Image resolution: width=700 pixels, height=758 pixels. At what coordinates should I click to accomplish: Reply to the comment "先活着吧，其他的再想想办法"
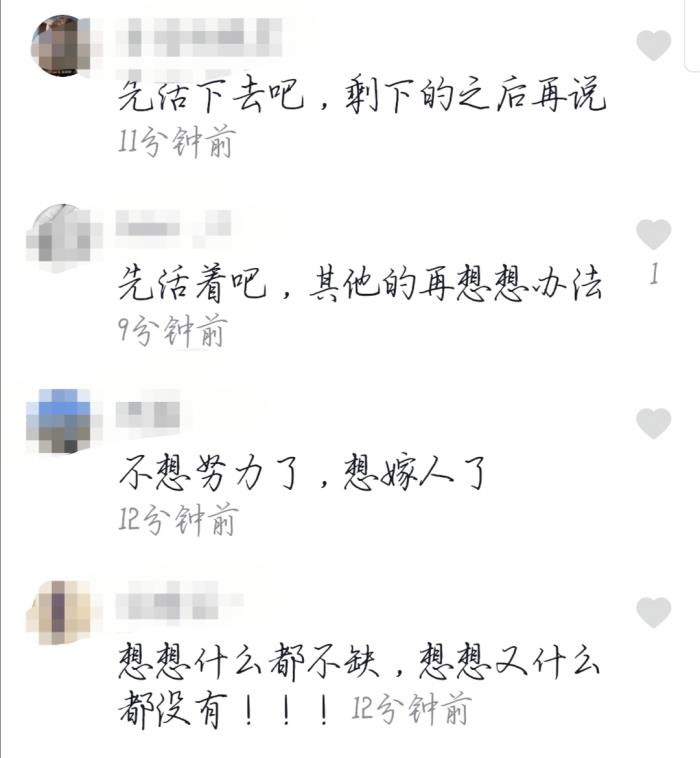pyautogui.click(x=362, y=285)
